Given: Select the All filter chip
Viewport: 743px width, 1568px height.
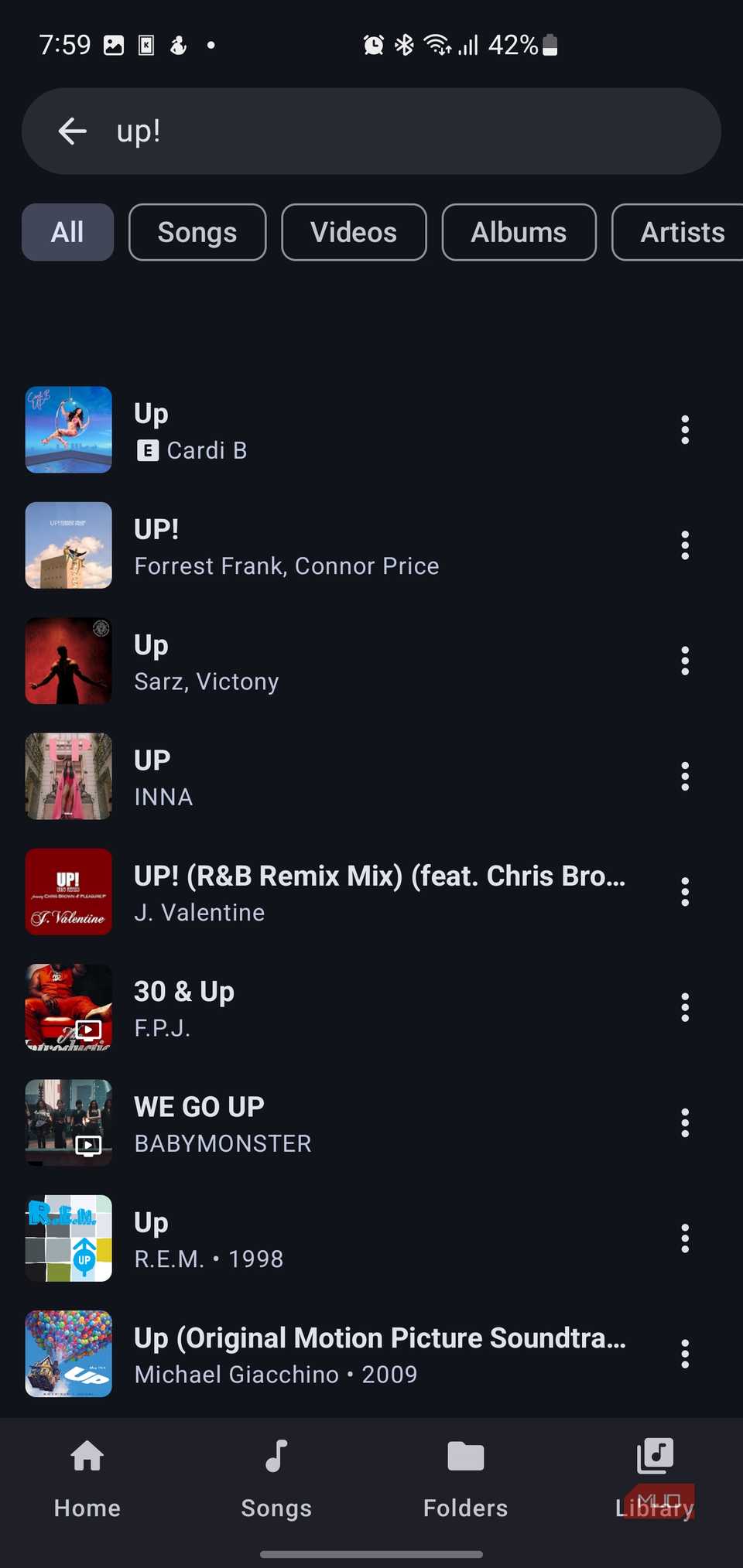Looking at the screenshot, I should point(67,232).
